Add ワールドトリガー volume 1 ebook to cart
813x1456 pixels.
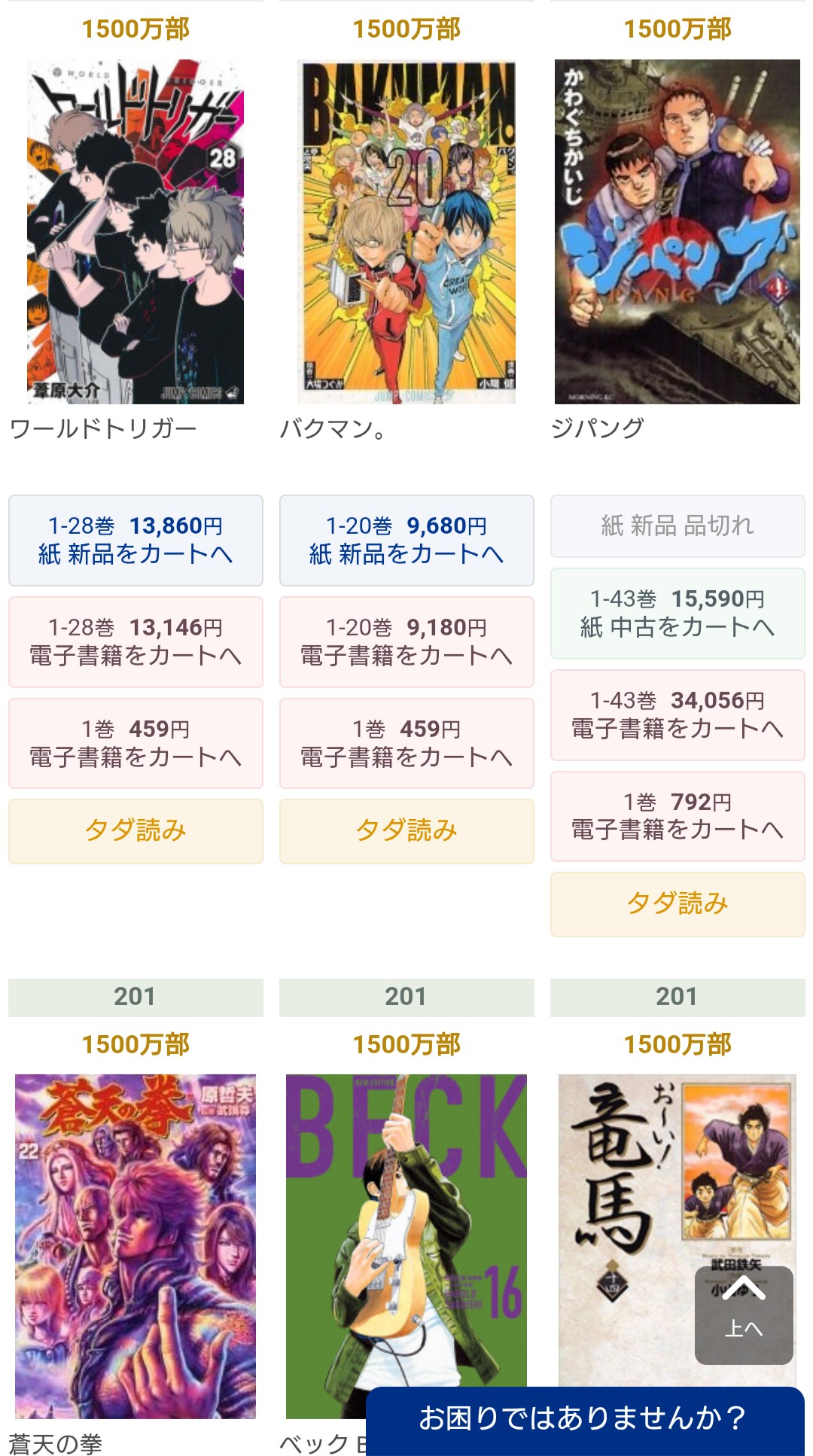[x=135, y=743]
